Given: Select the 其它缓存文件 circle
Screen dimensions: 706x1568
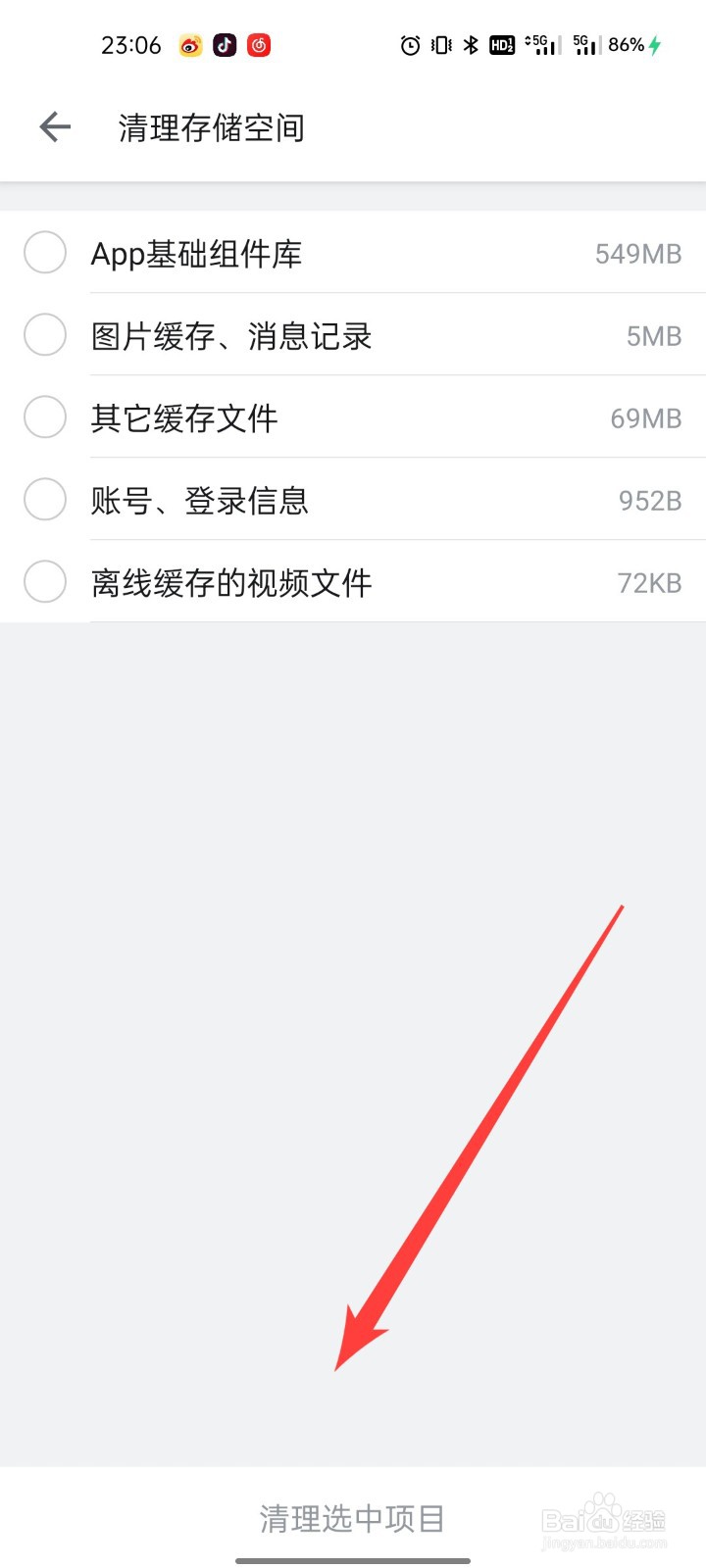Looking at the screenshot, I should [44, 417].
